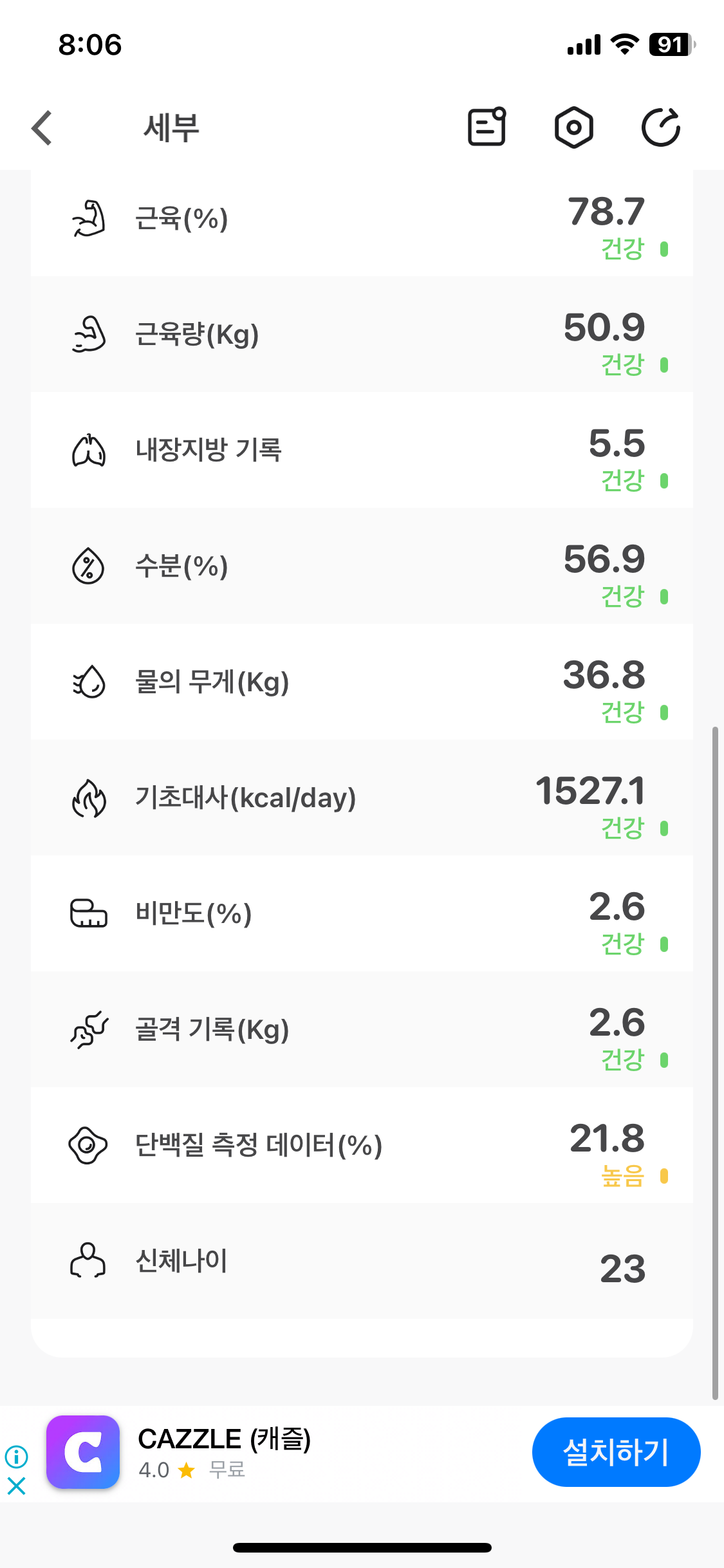This screenshot has height=1568, width=724.
Task: Open the notes icon in the header
Action: pyautogui.click(x=487, y=127)
